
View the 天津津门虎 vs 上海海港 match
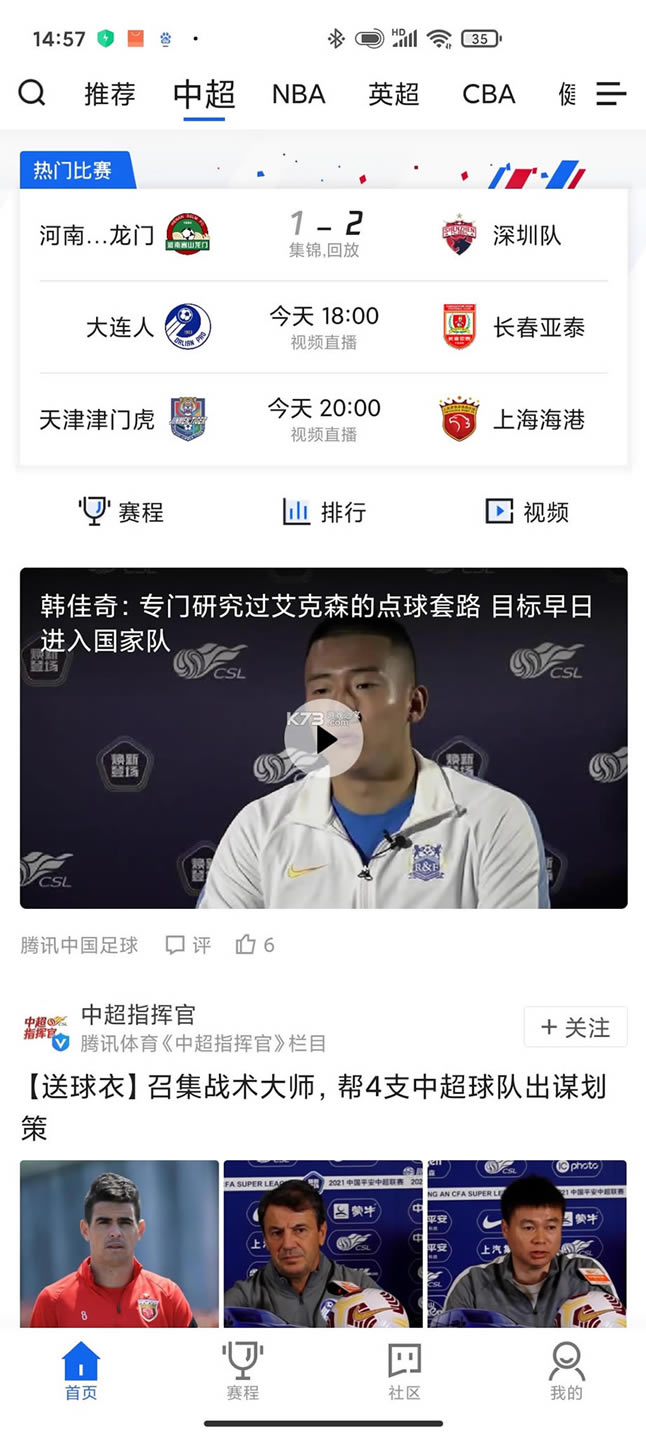click(x=324, y=419)
